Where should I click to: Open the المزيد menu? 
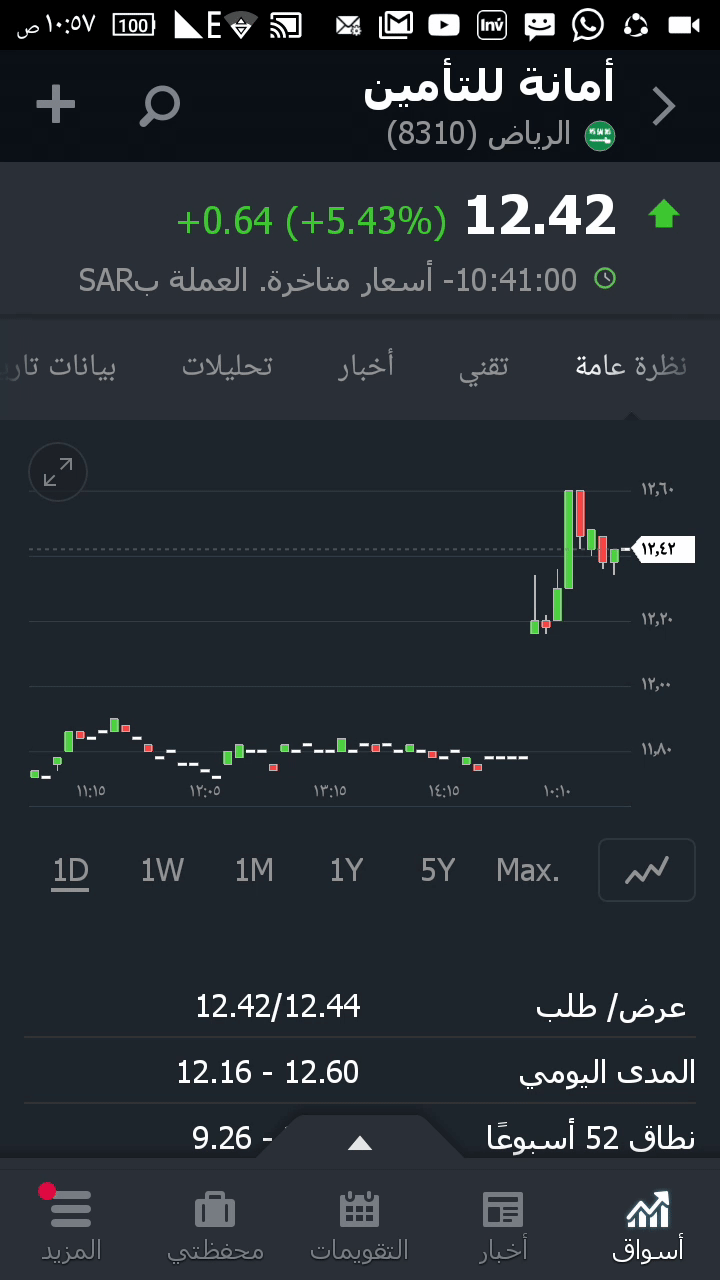(x=71, y=1225)
